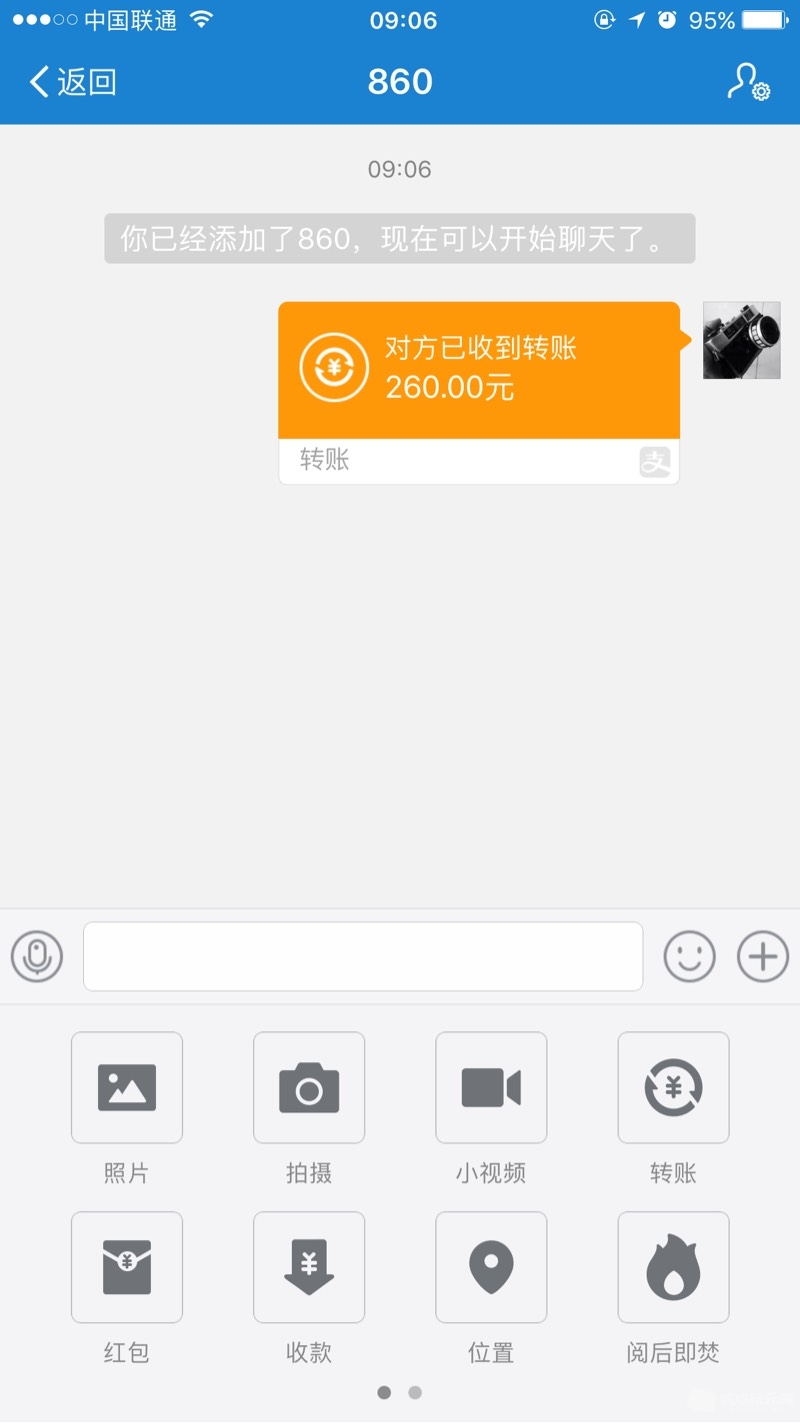The image size is (800, 1423).
Task: Tap the sender's camera avatar
Action: pyautogui.click(x=741, y=341)
